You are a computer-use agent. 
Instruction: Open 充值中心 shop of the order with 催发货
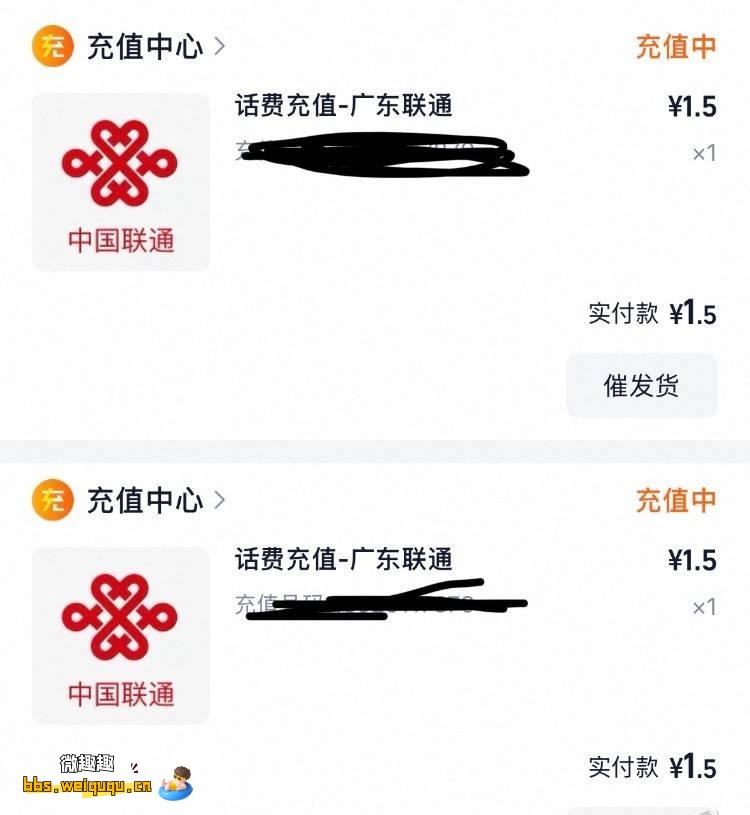[144, 47]
